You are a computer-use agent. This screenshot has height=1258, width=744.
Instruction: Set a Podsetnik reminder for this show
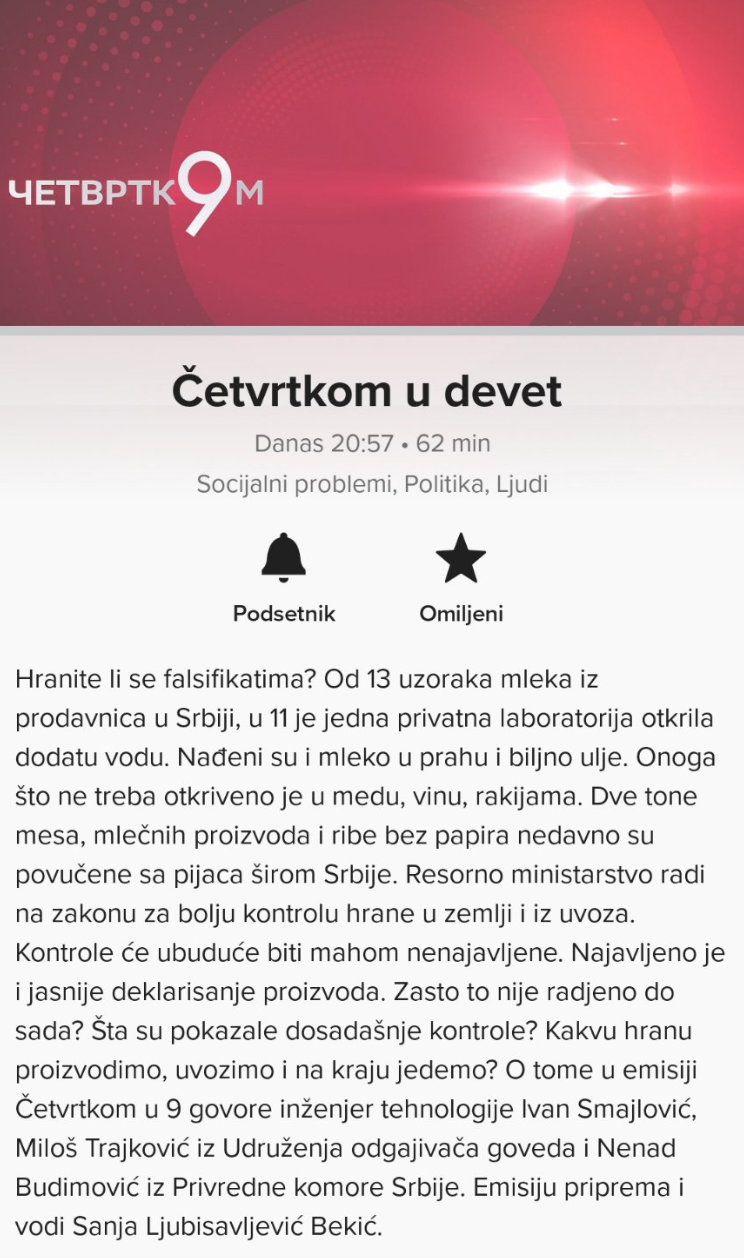coord(284,560)
